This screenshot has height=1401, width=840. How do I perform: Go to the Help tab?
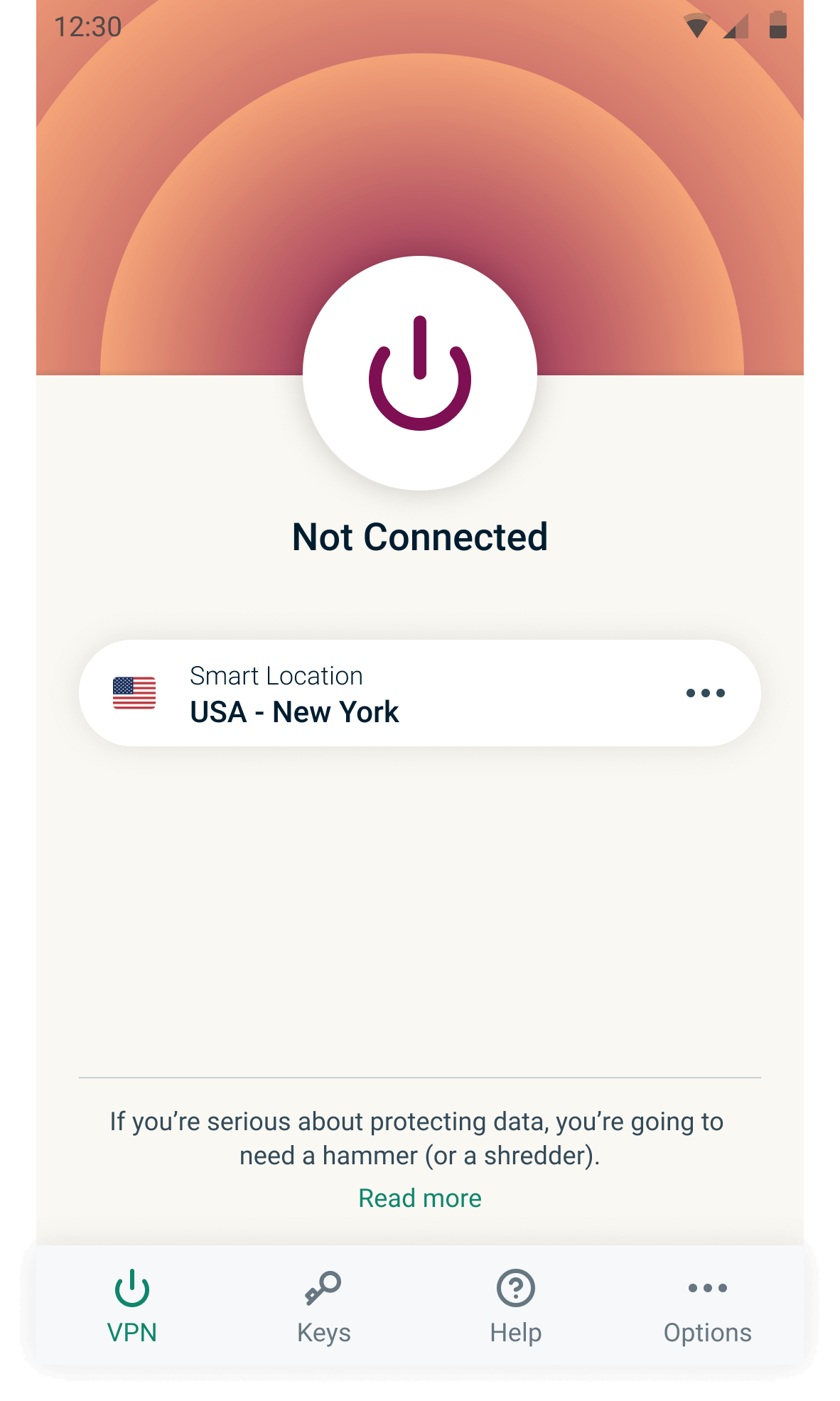tap(516, 1306)
